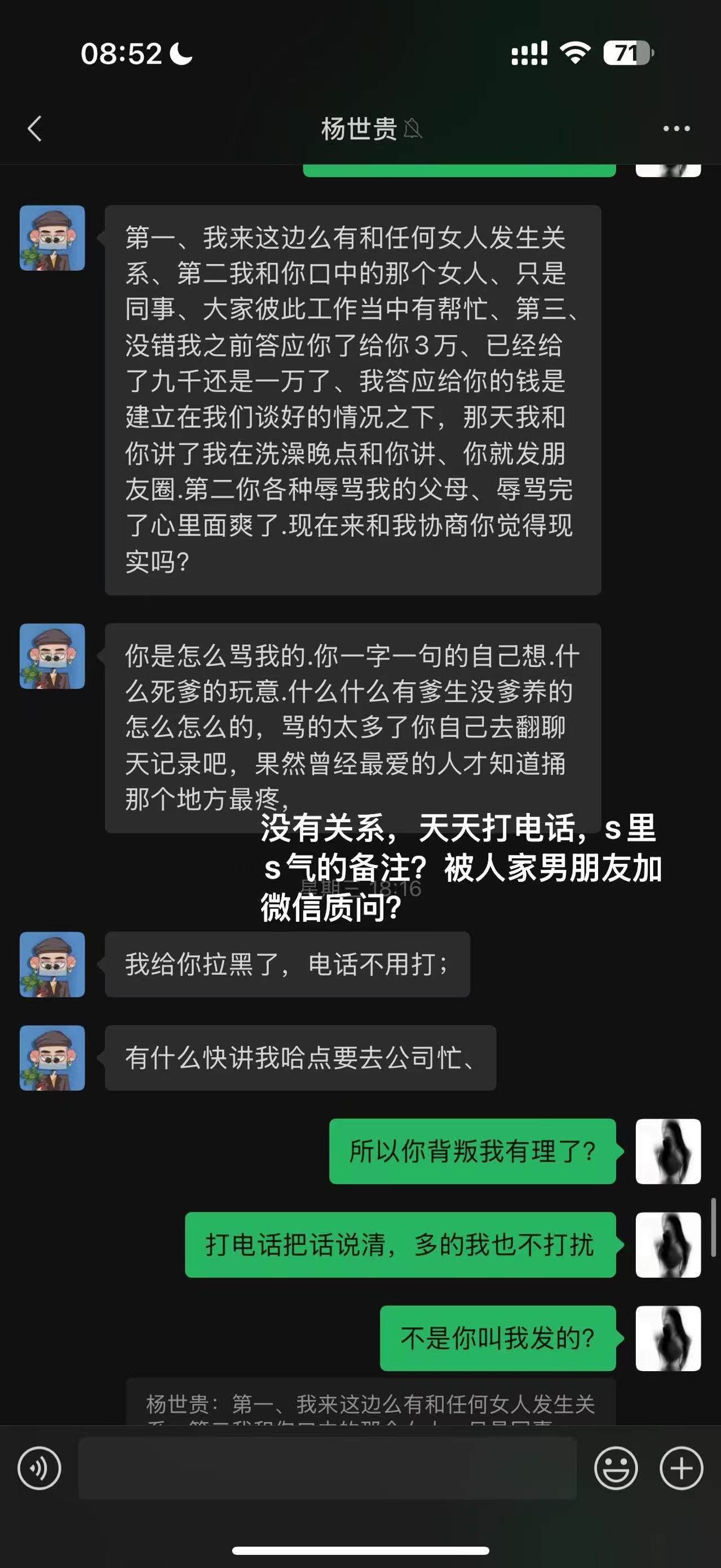Open the three-dot chat info menu
721x1568 pixels.
coord(676,129)
